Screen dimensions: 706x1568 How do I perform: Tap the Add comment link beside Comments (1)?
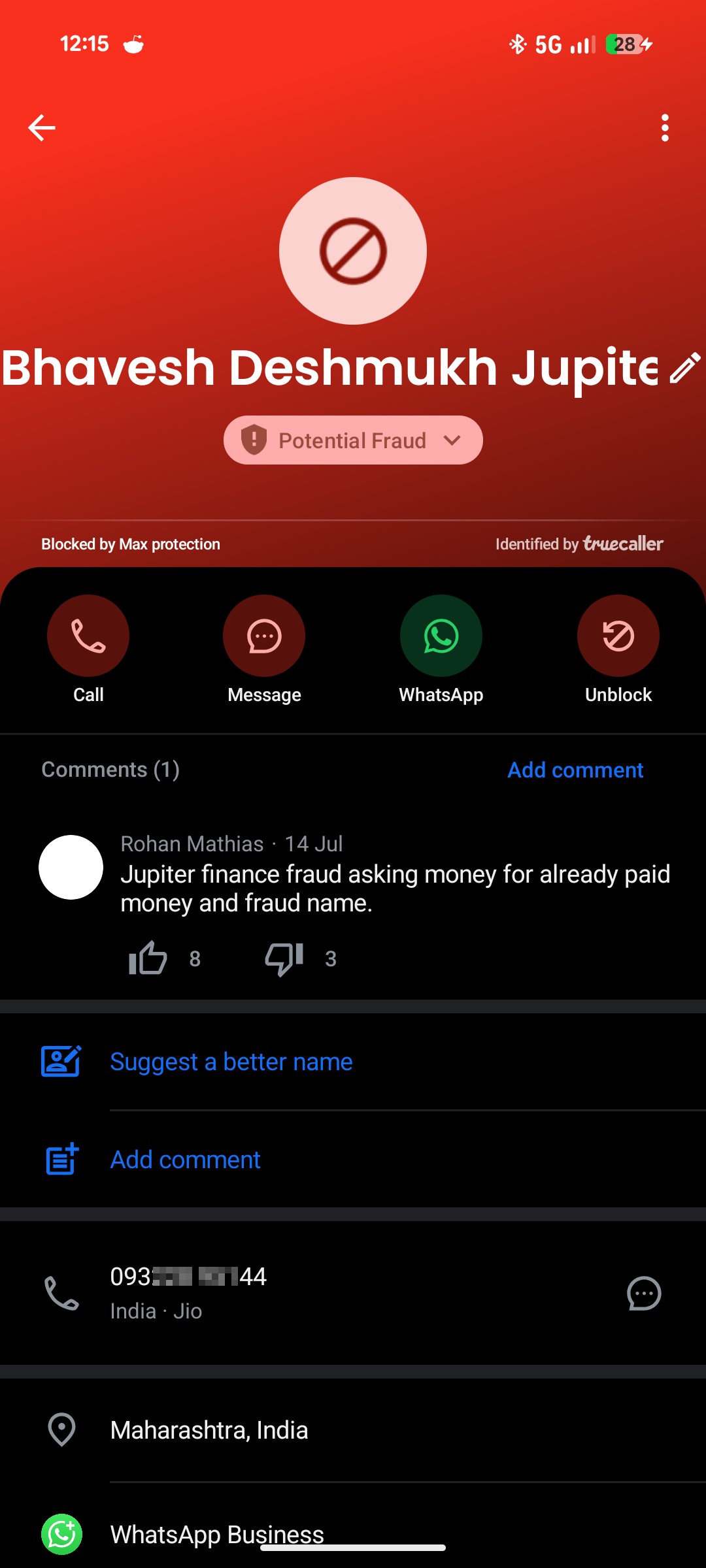point(575,770)
